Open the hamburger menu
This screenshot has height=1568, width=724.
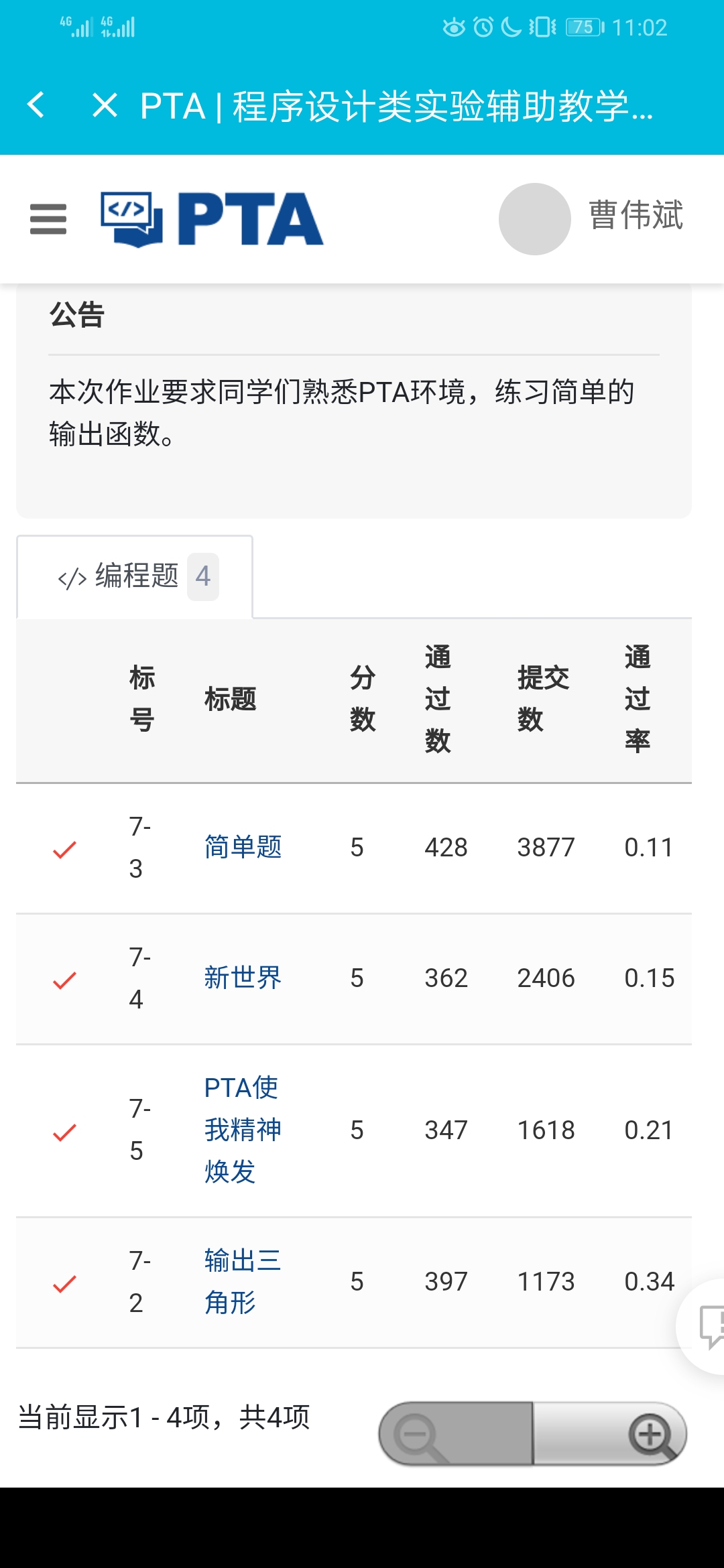(x=48, y=219)
